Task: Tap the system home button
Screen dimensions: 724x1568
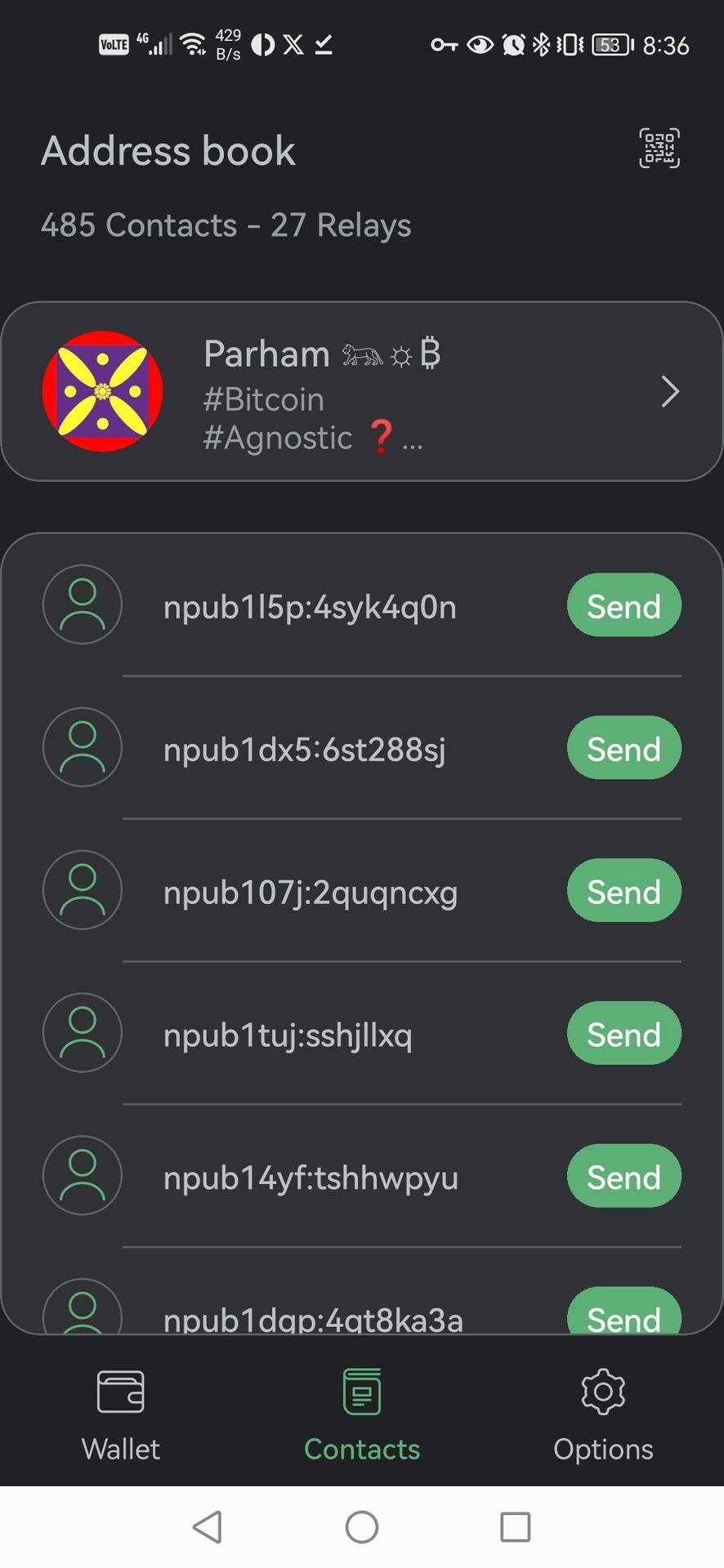Action: click(x=362, y=1526)
